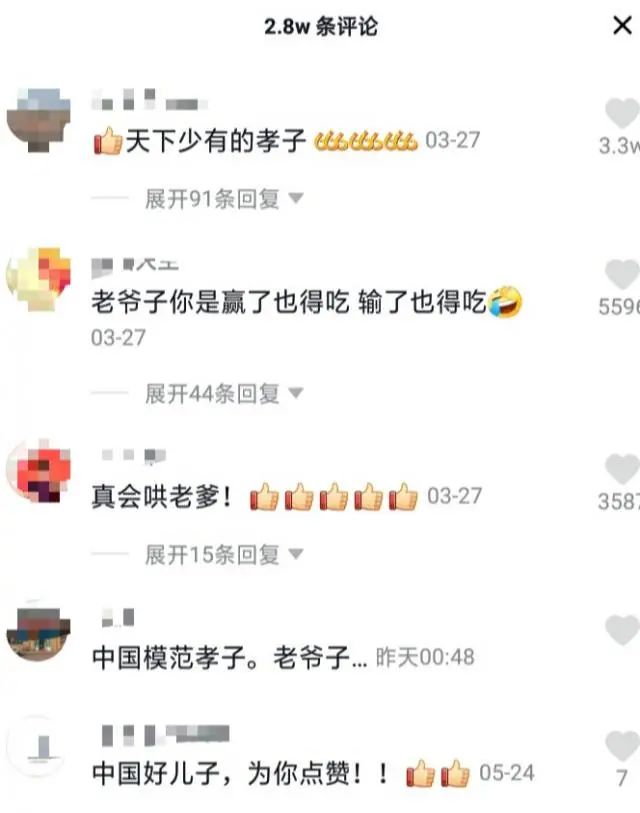Like the comment 老爷子你是赢了也得吃
Image resolution: width=640 pixels, height=813 pixels.
pos(622,274)
